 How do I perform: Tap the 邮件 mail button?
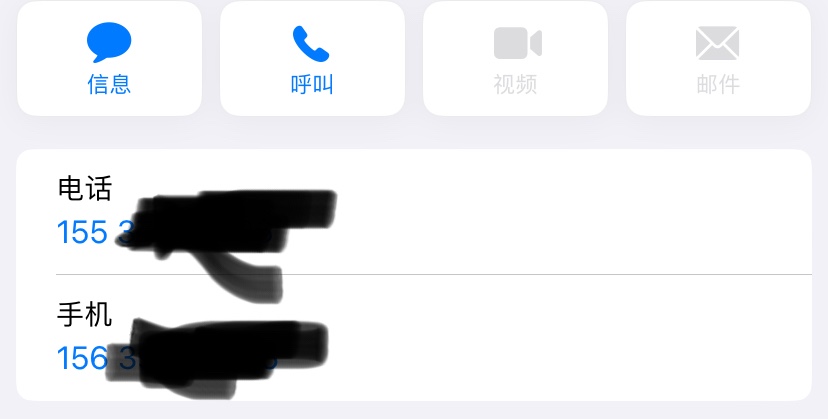[x=718, y=58]
